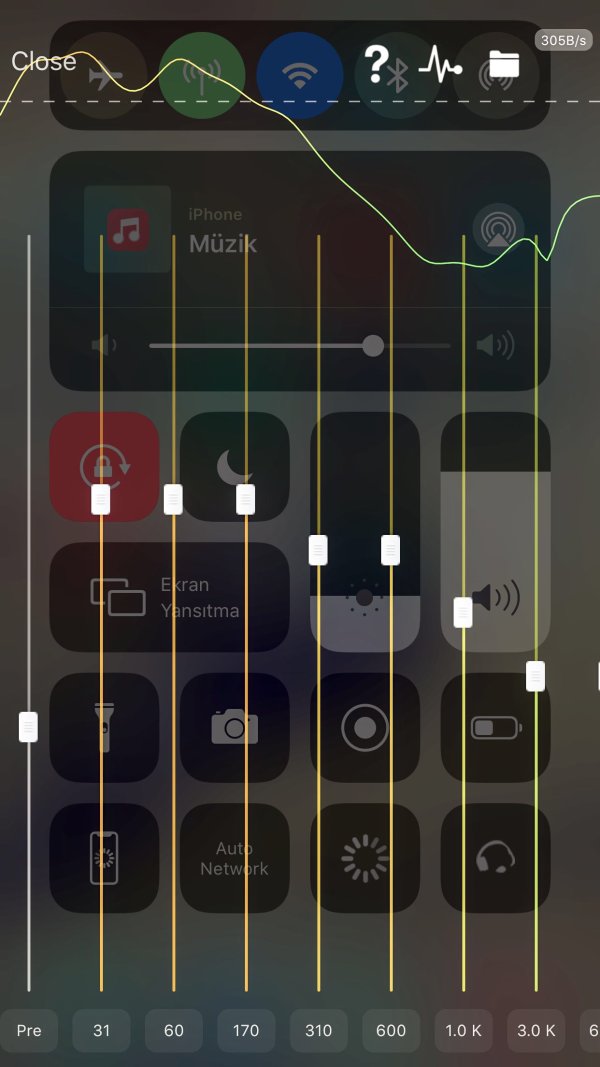Tap the Pre gain slider handle

(x=29, y=727)
